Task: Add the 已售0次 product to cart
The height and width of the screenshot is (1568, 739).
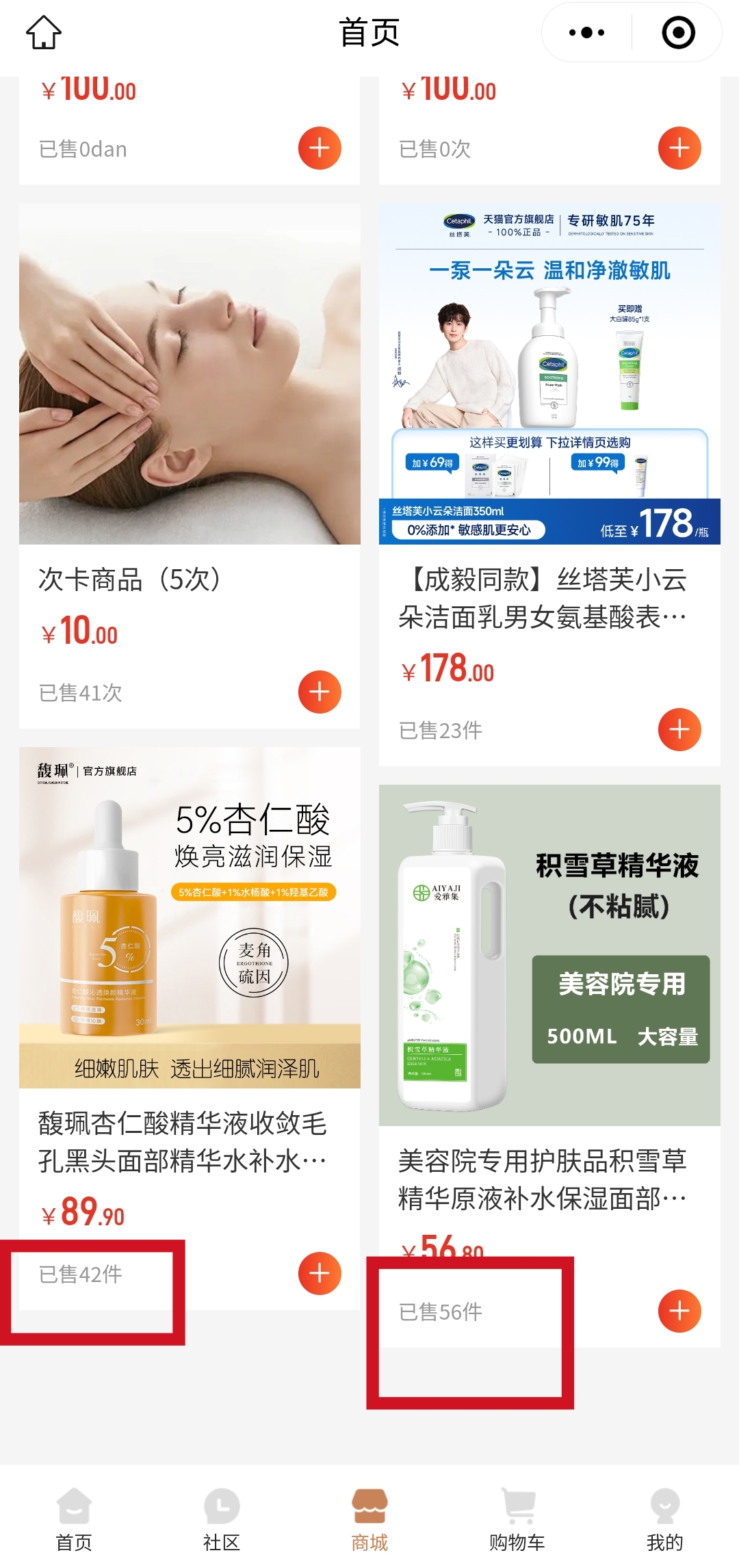Action: pyautogui.click(x=679, y=148)
